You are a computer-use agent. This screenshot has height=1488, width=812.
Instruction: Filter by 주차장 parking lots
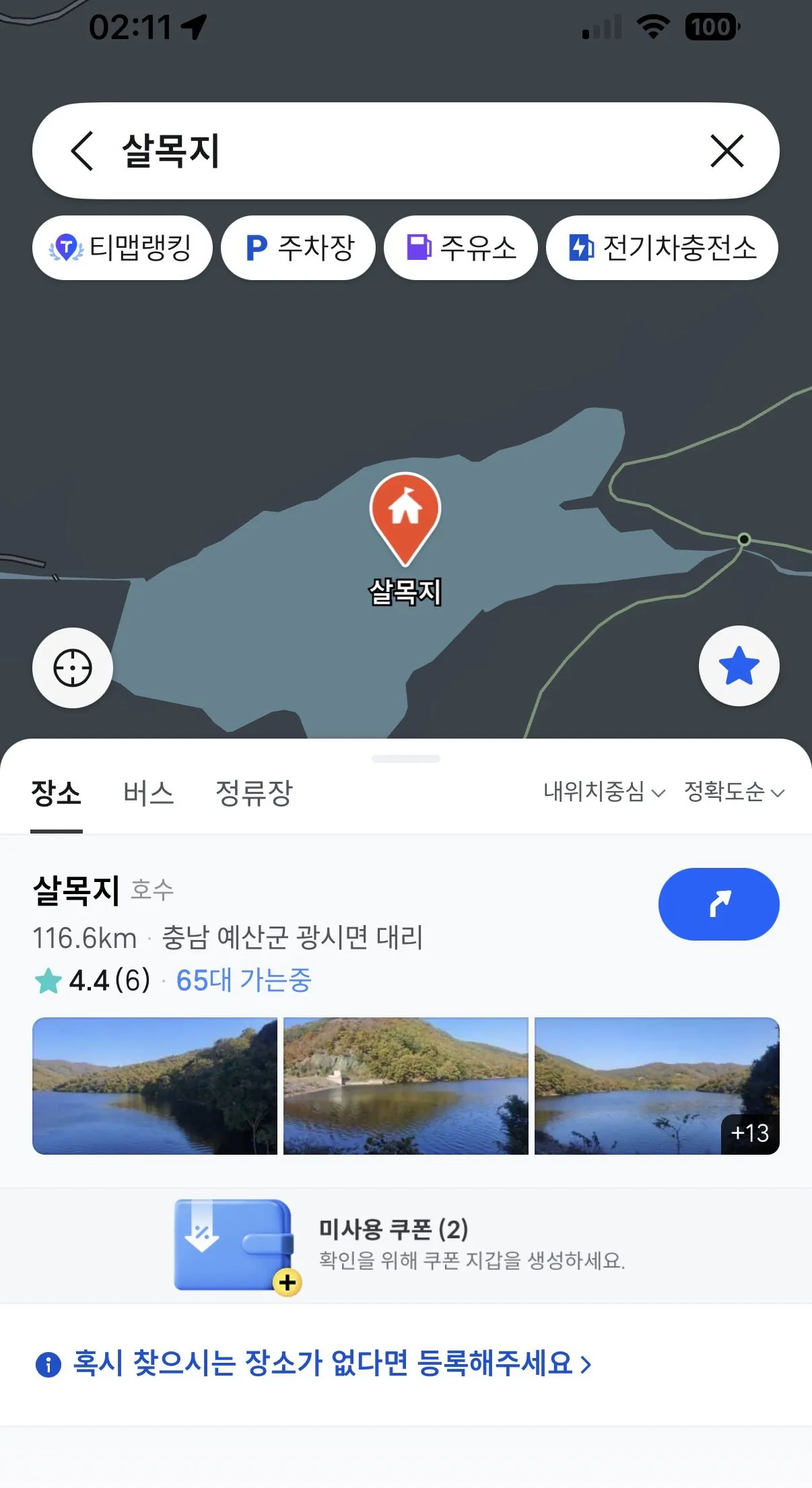point(298,248)
